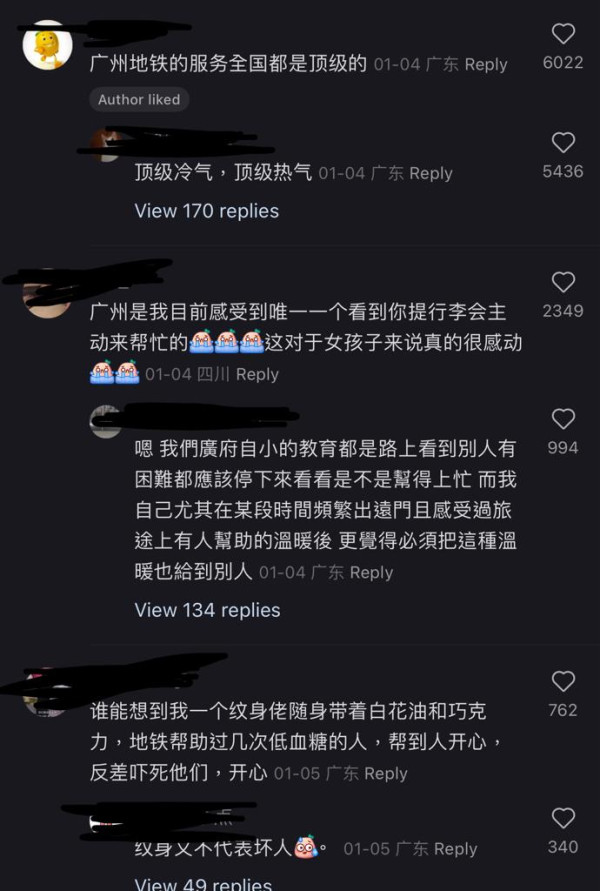Like the reply about 廣府自小的教育

click(563, 419)
